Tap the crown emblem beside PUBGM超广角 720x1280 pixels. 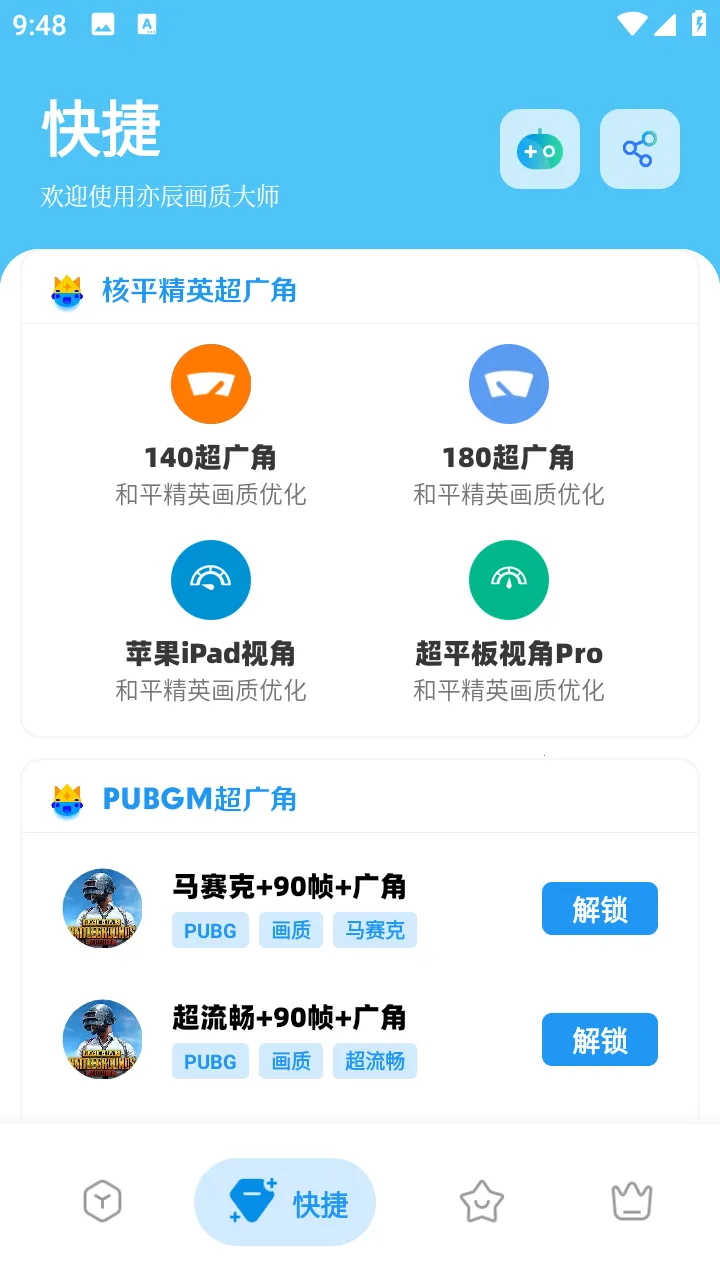(x=66, y=799)
